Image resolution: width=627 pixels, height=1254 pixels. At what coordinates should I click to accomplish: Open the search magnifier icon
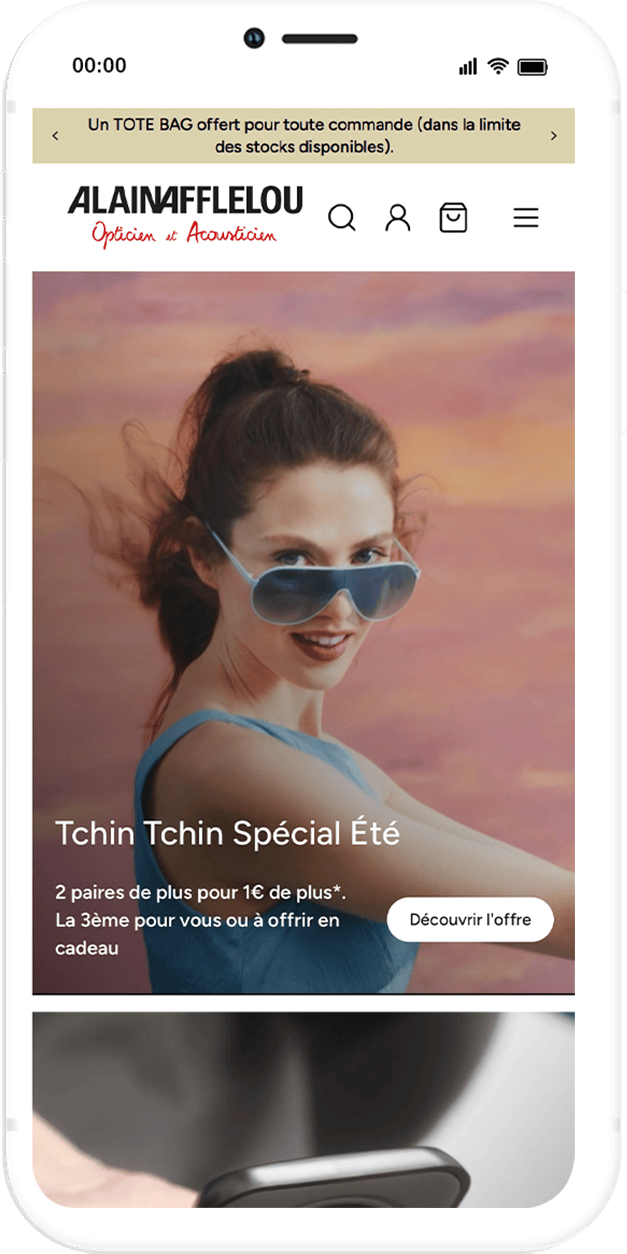pyautogui.click(x=342, y=217)
